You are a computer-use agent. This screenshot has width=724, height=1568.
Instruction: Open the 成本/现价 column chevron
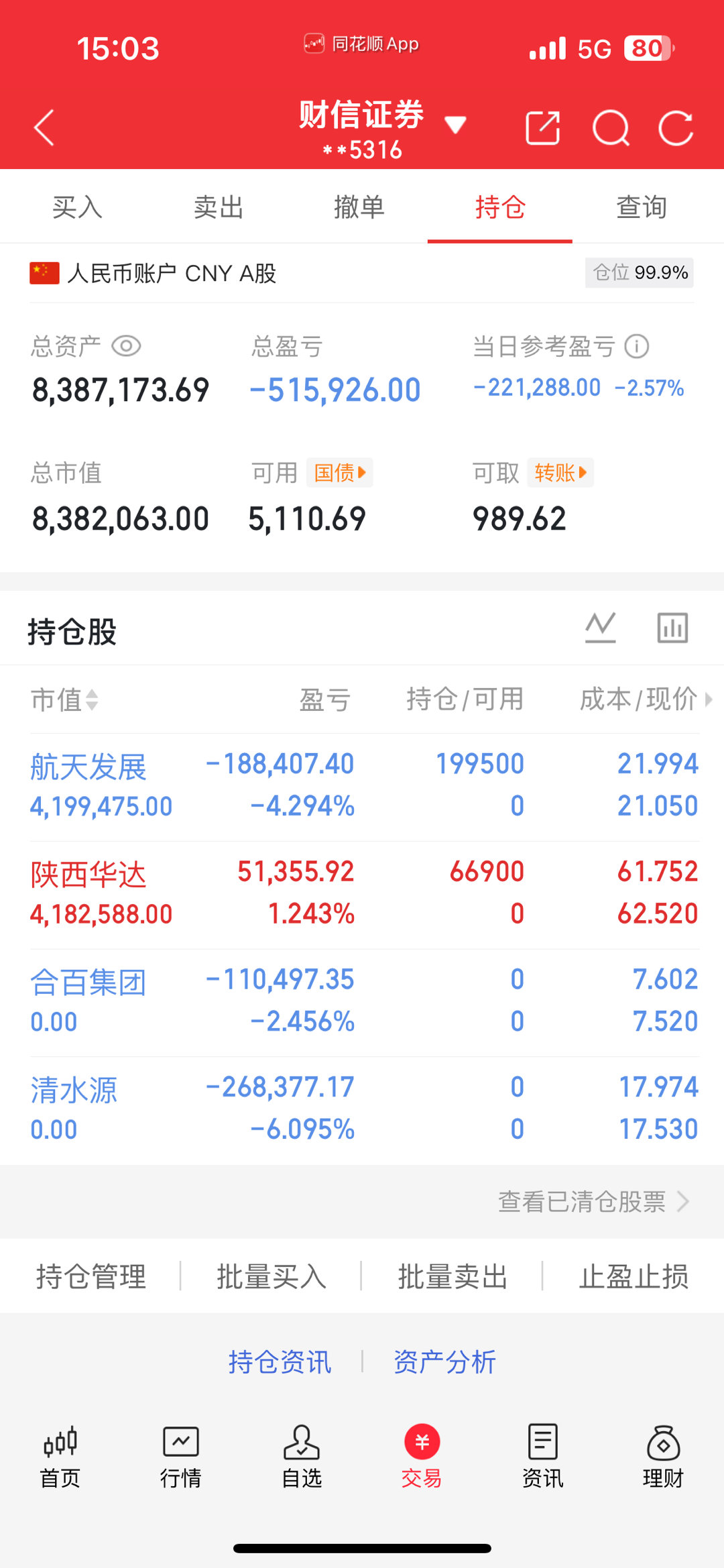(711, 699)
